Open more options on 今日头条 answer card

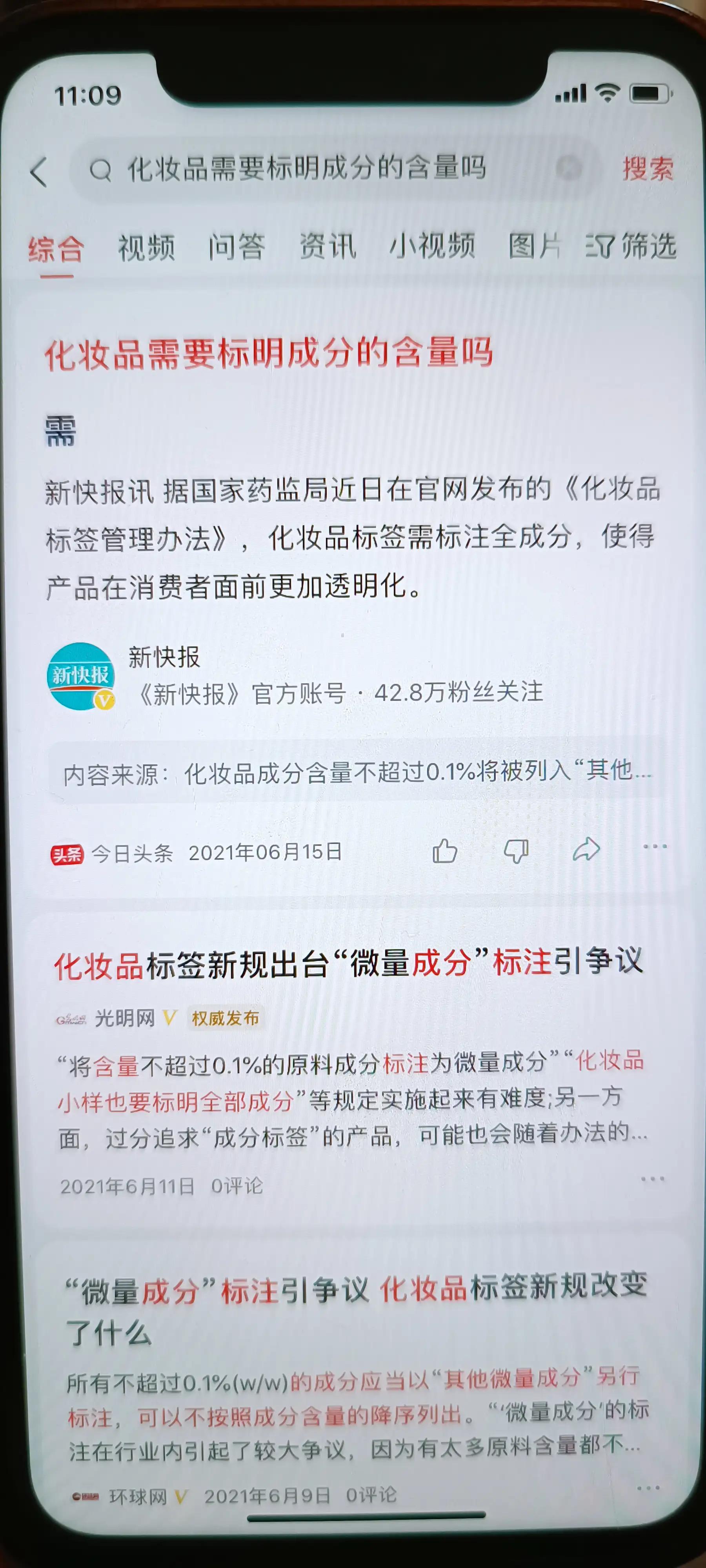click(655, 847)
